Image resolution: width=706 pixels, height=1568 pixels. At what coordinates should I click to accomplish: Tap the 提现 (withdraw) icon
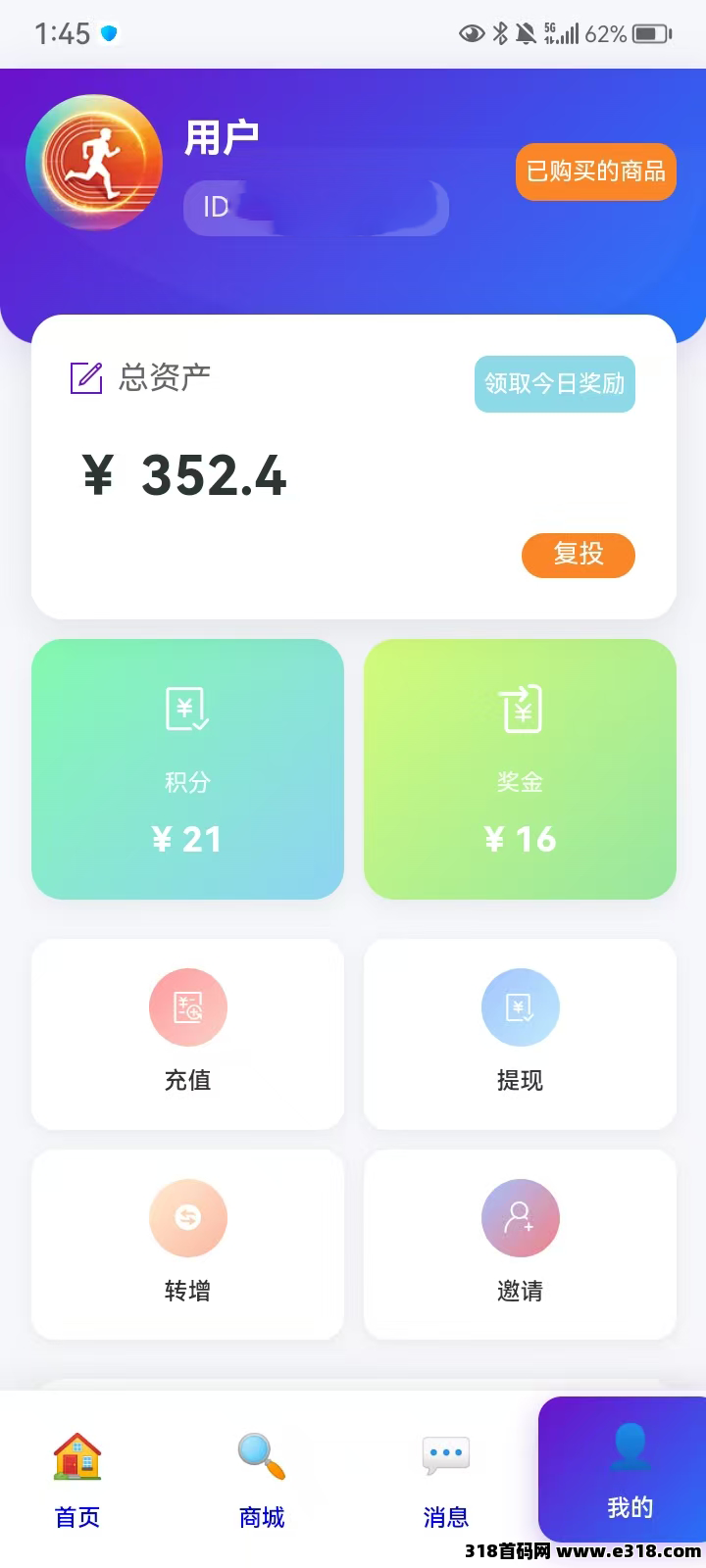[x=520, y=1007]
